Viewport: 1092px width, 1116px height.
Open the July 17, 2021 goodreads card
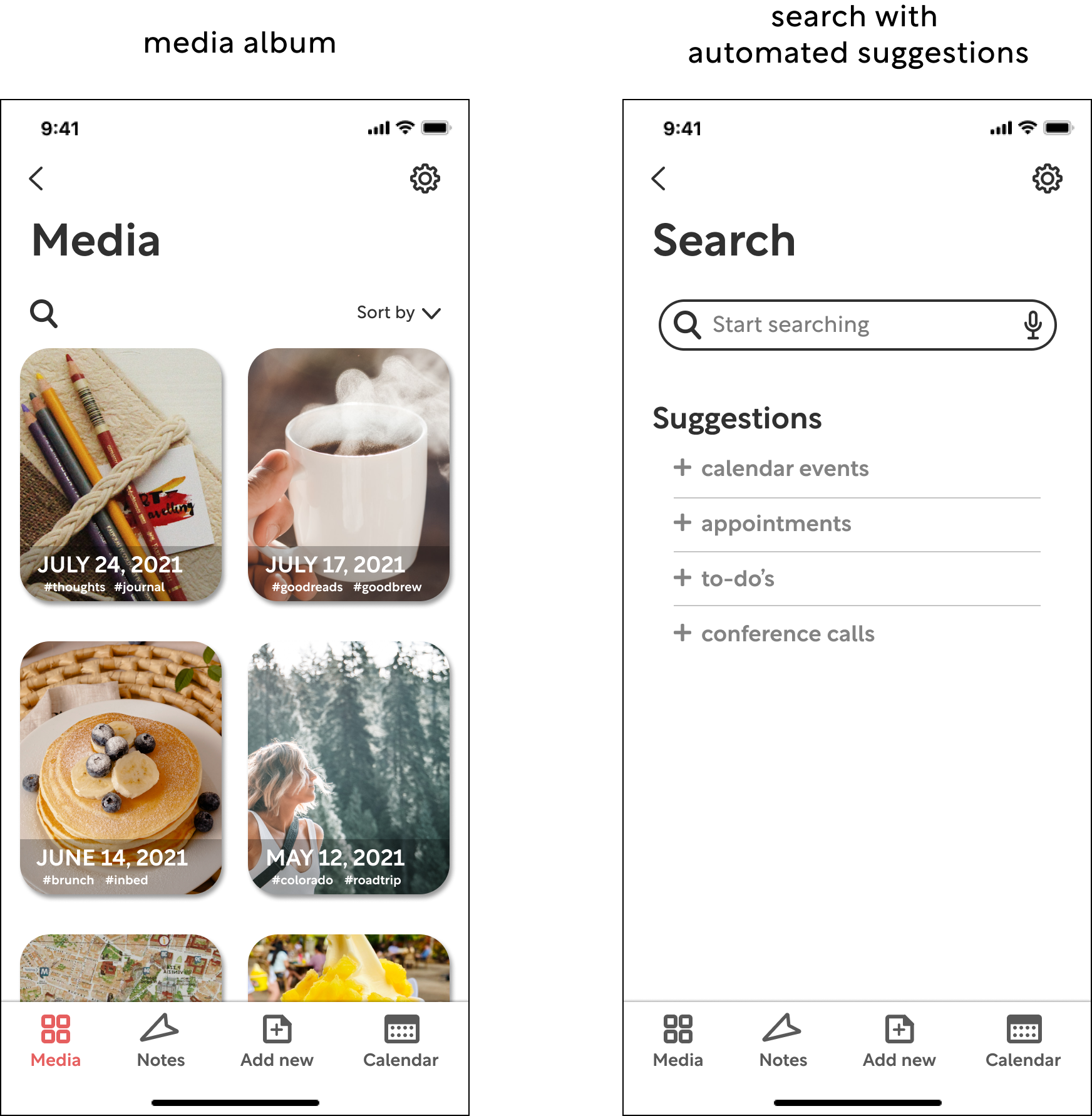point(349,474)
